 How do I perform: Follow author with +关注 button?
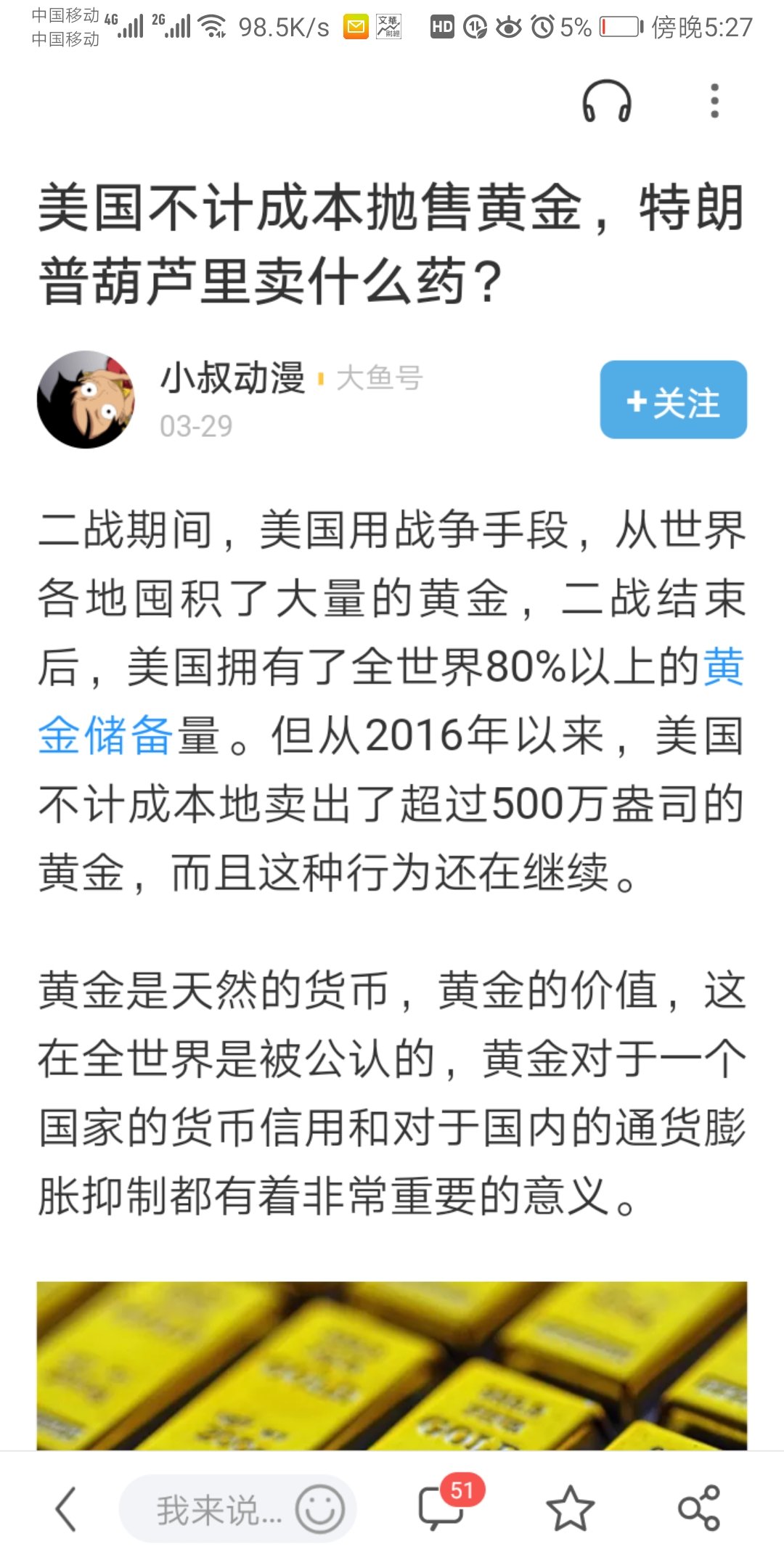coord(673,400)
